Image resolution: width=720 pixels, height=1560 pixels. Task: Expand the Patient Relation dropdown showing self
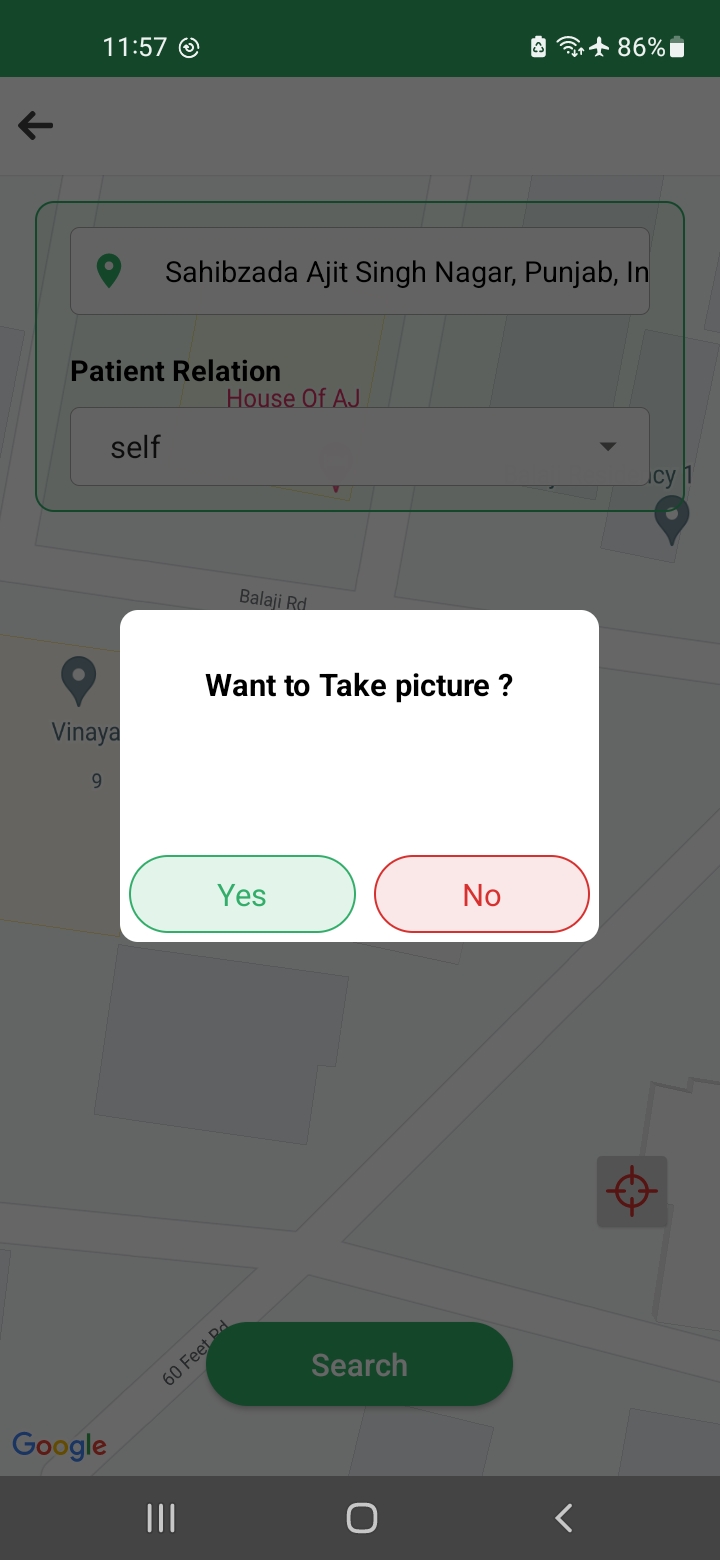pos(360,447)
